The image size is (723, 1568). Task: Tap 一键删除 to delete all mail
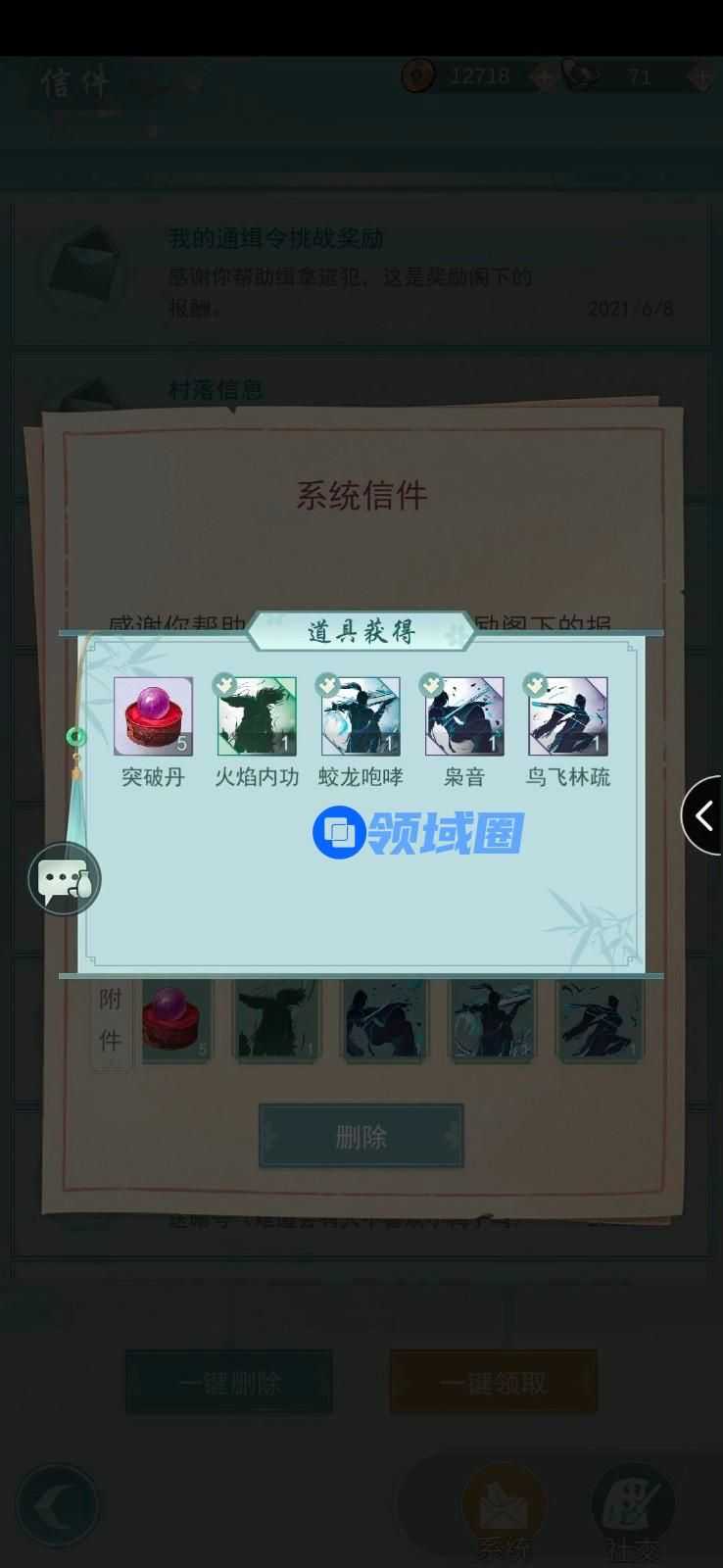(229, 1383)
